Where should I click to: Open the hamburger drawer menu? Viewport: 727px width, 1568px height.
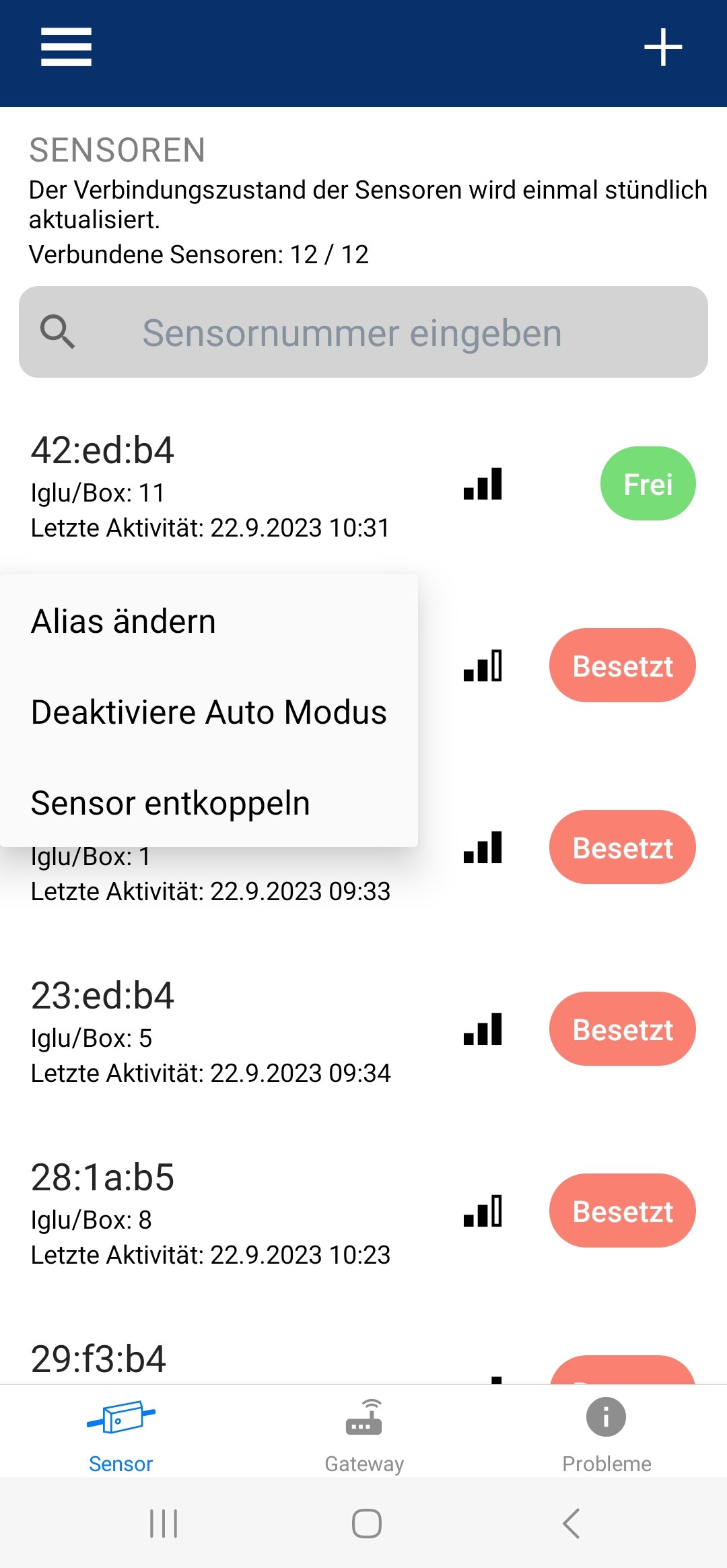66,47
